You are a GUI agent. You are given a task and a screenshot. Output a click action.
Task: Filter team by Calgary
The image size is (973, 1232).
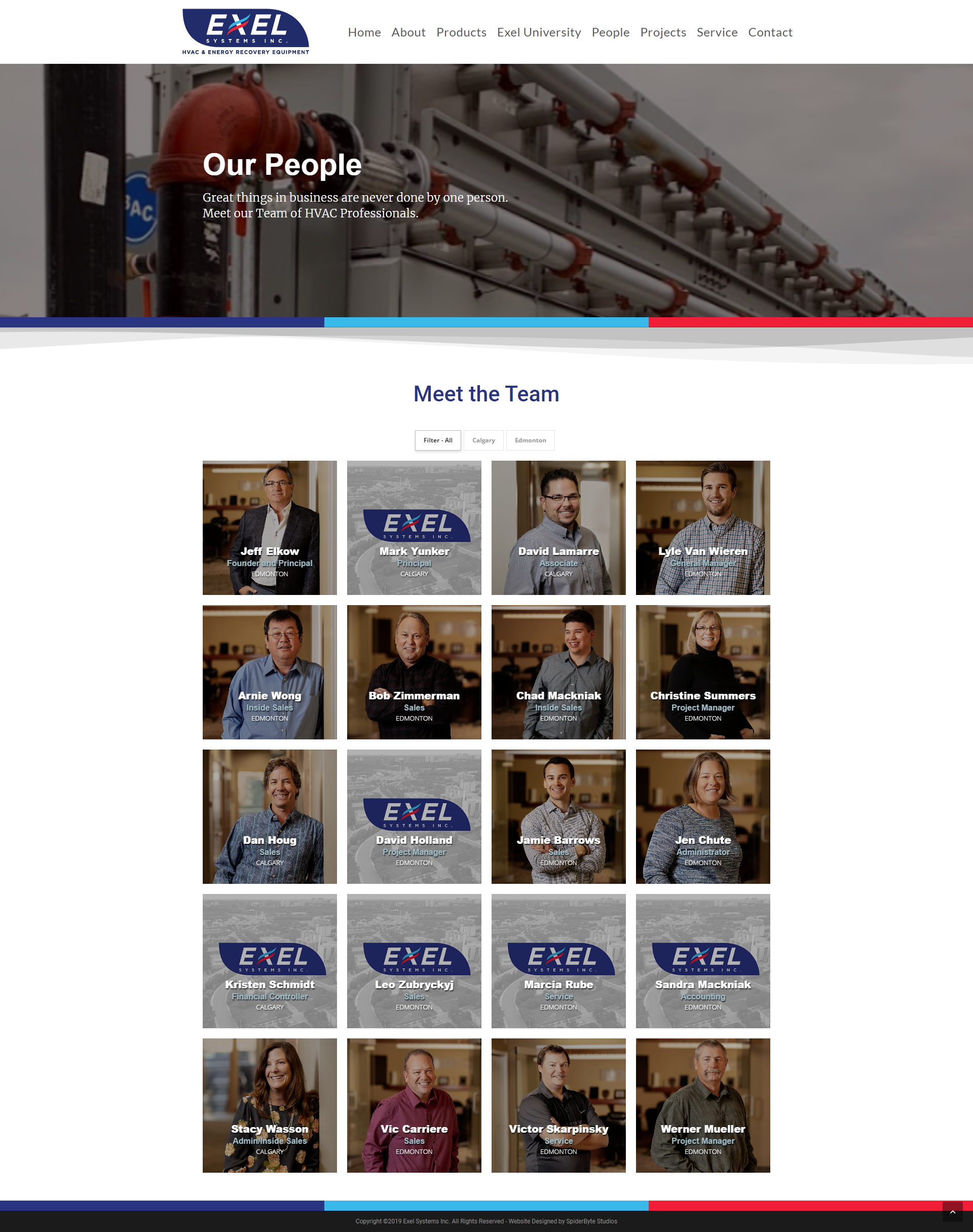[x=483, y=440]
